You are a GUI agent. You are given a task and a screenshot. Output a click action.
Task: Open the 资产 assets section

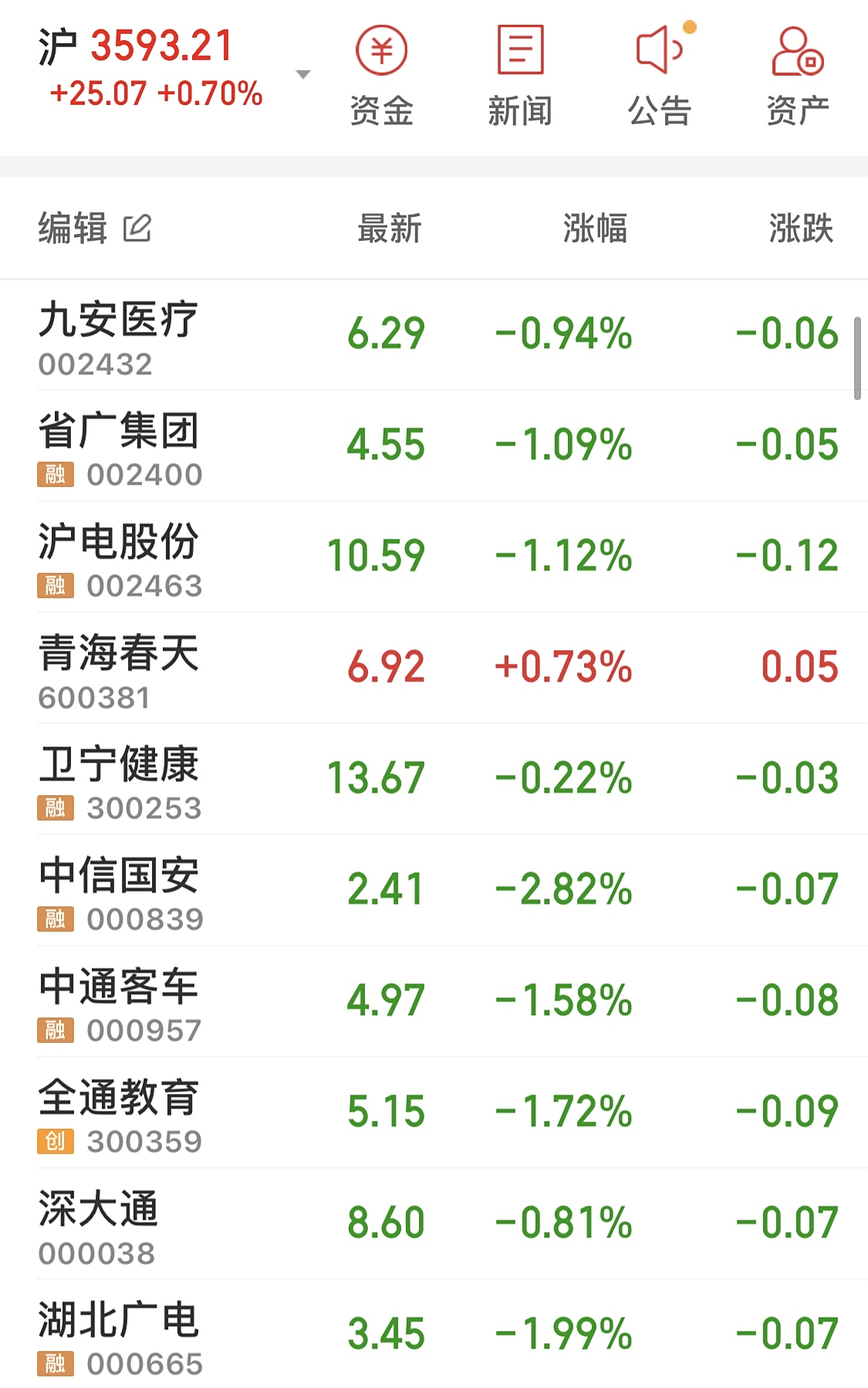(x=798, y=76)
